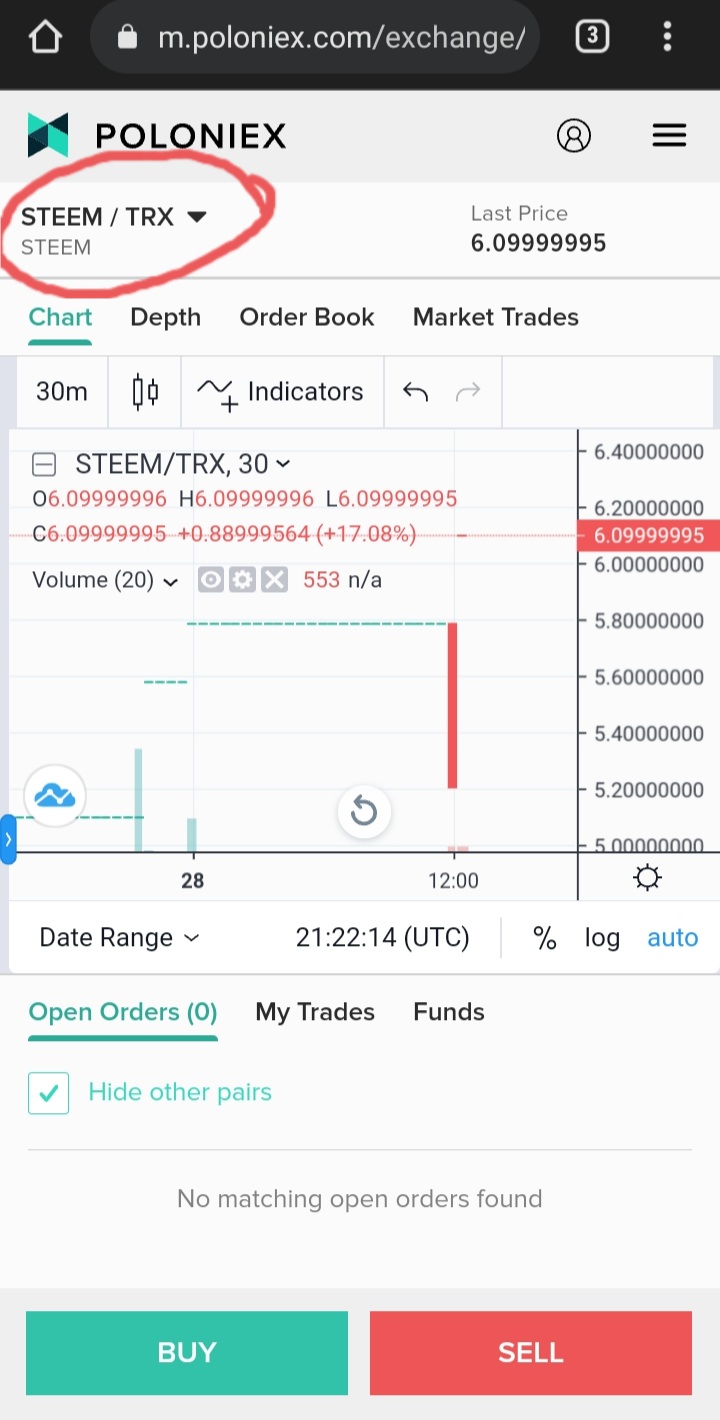This screenshot has height=1420, width=720.
Task: Open the browser tab switcher
Action: [591, 38]
